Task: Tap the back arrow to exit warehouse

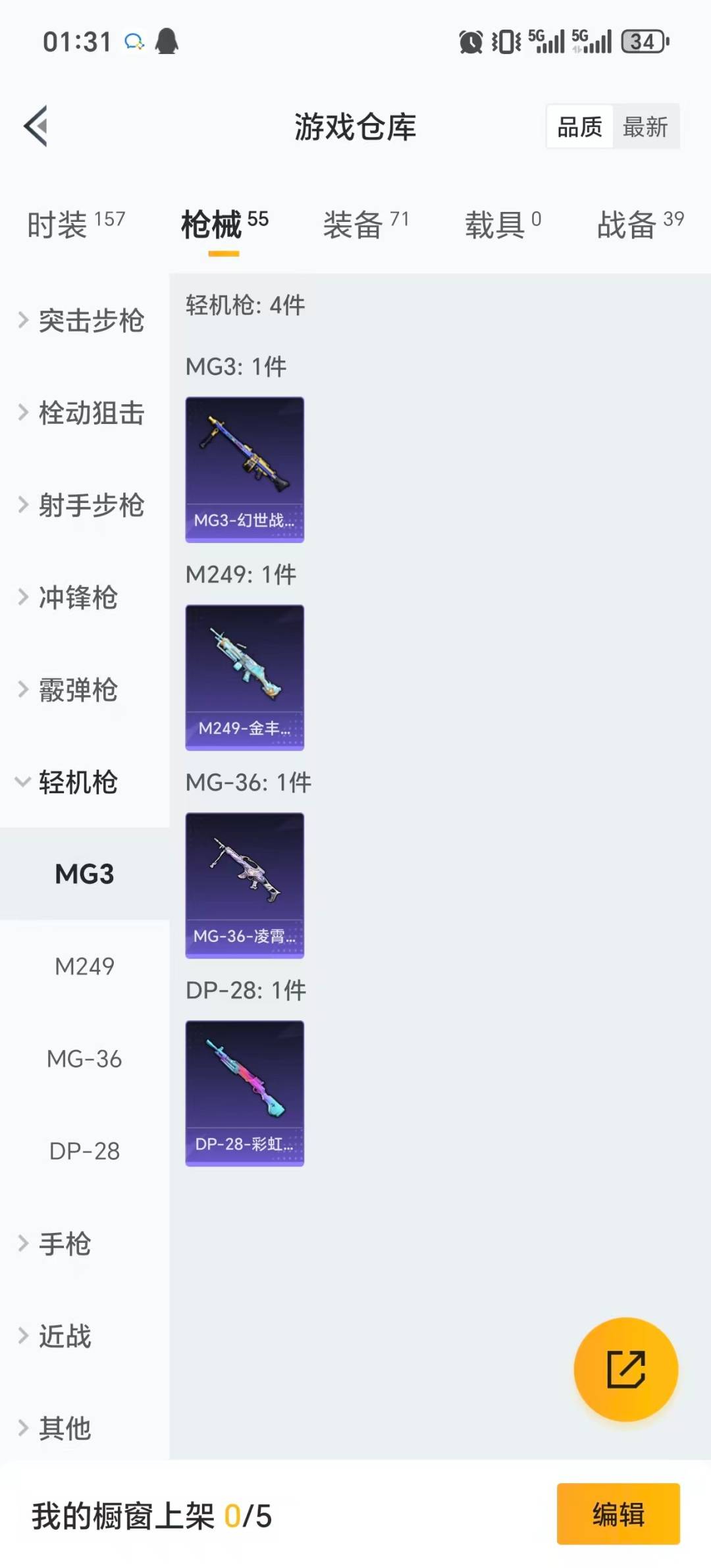Action: tap(38, 126)
